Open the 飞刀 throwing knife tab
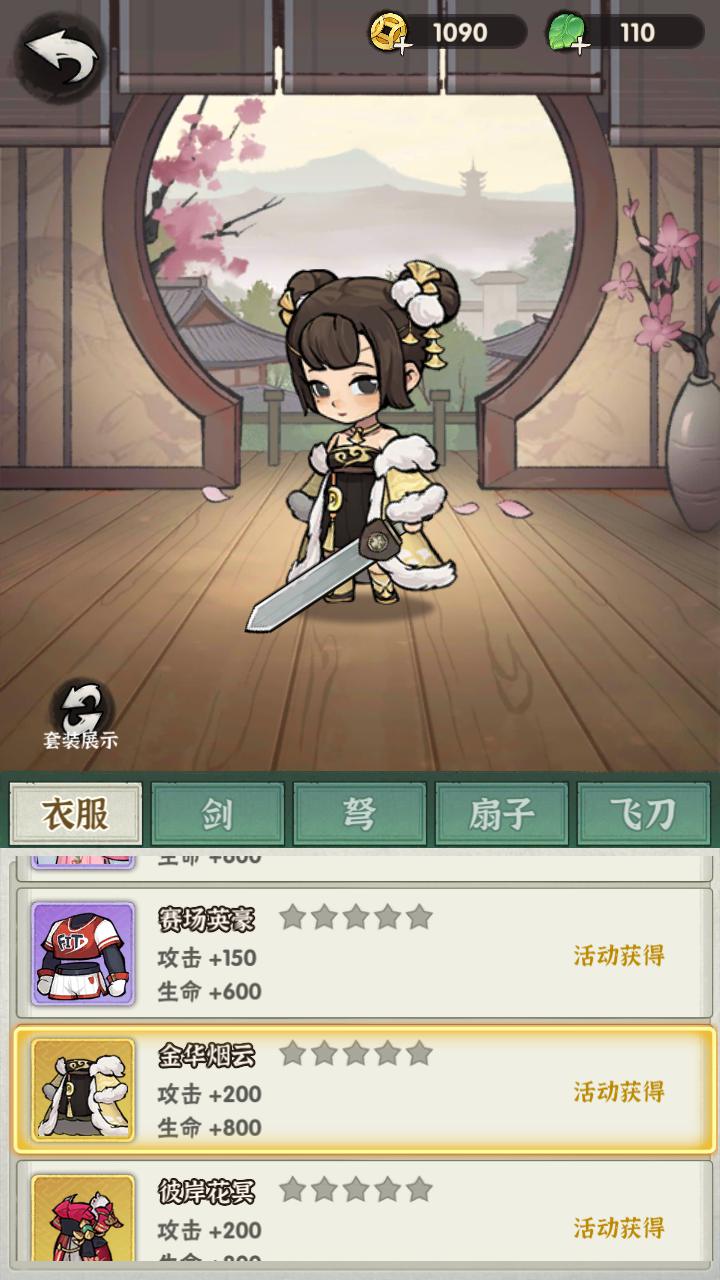 pyautogui.click(x=644, y=814)
